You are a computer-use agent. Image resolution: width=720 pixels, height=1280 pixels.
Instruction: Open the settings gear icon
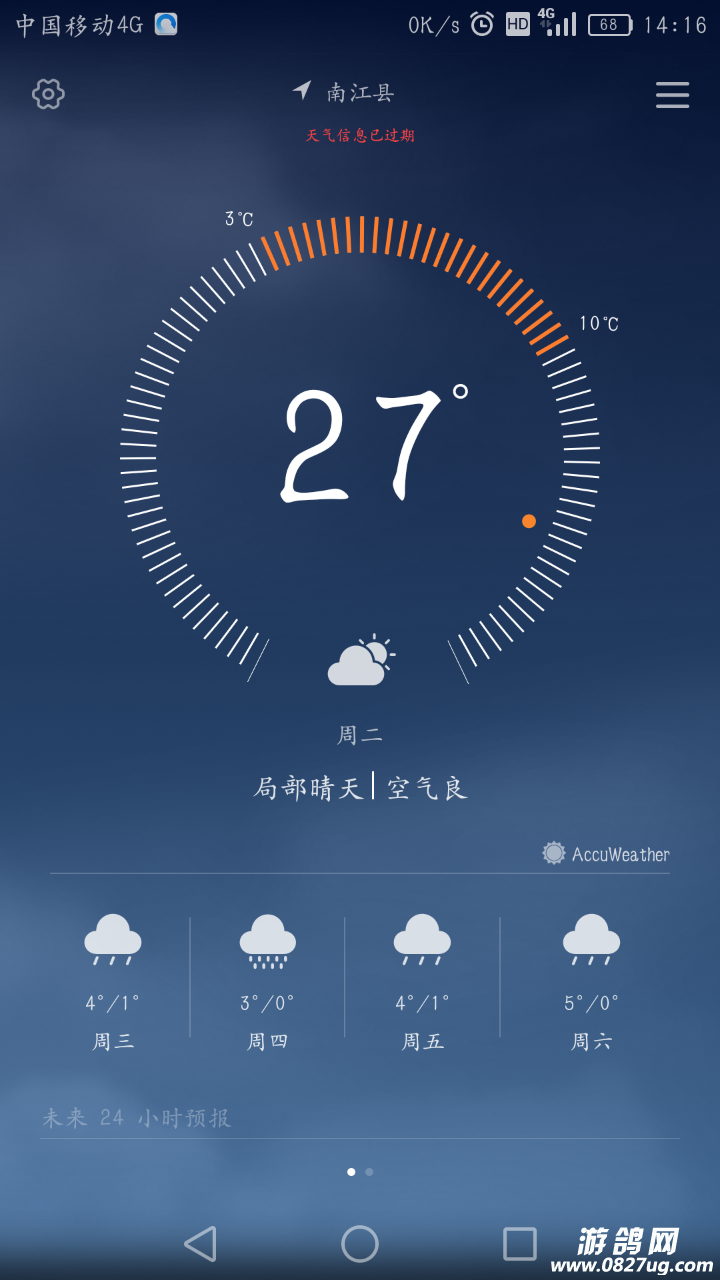pos(48,94)
